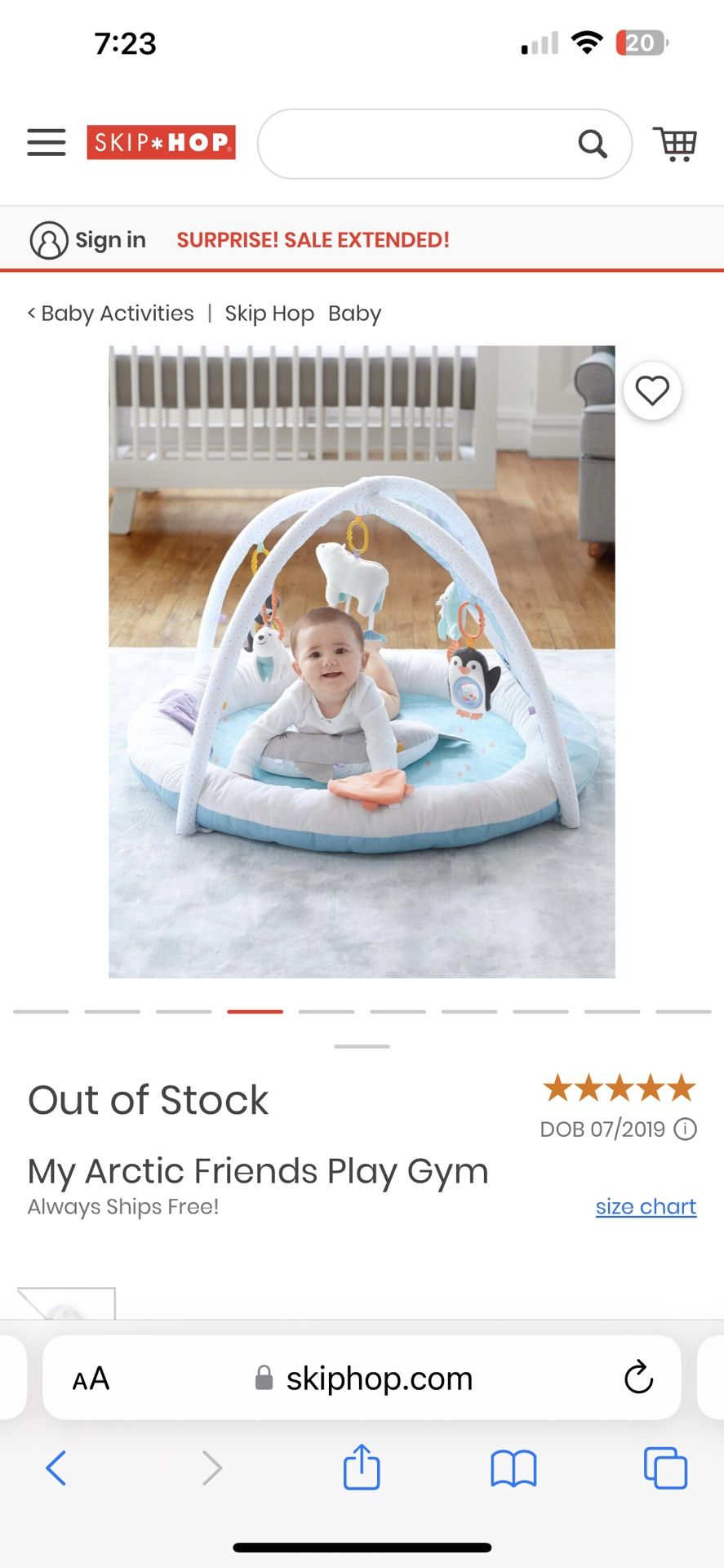Open the Skip Hop breadcrumb link
724x1568 pixels.
tap(269, 314)
